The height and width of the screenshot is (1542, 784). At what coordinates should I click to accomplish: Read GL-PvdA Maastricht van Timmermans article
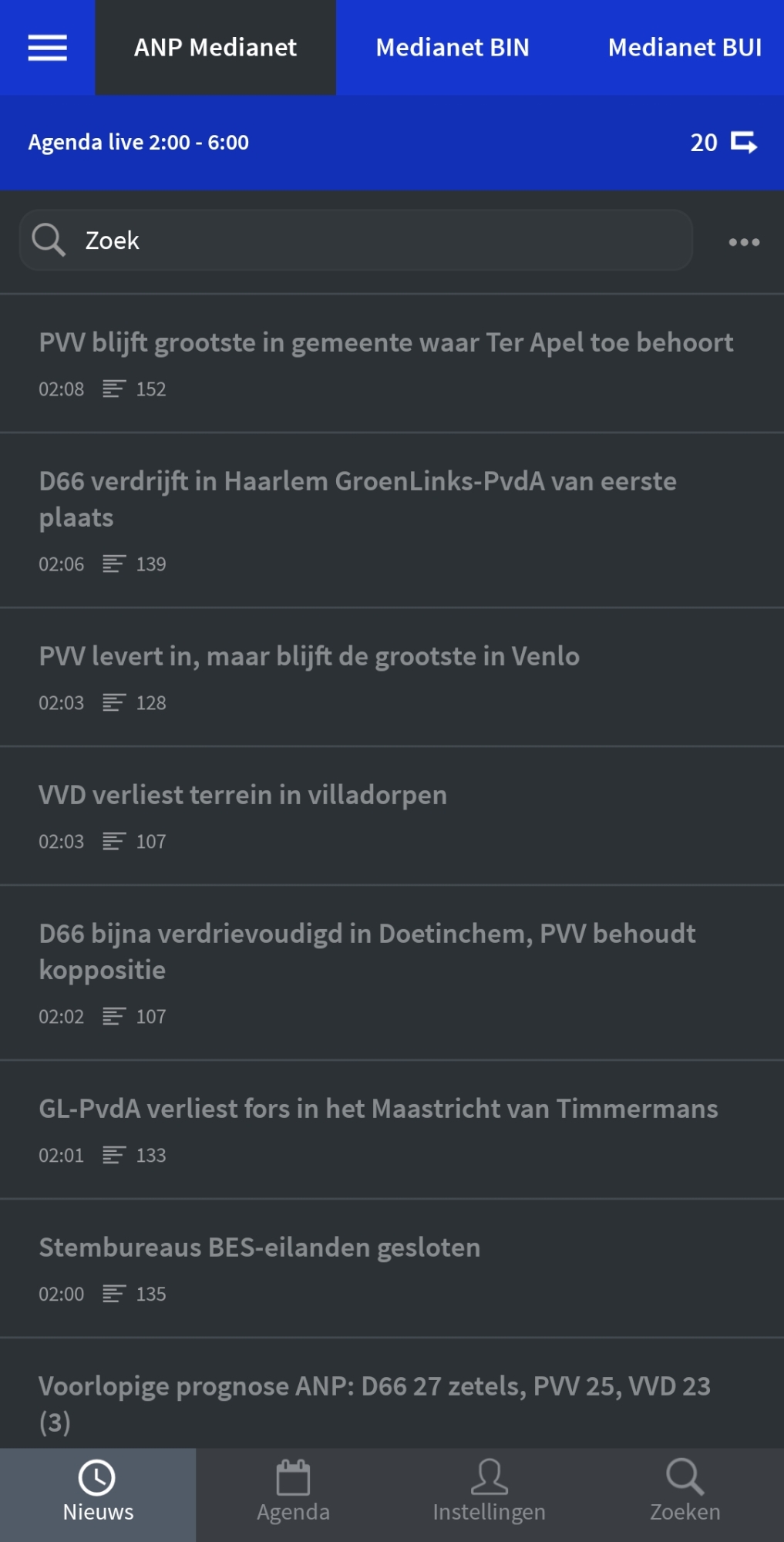point(378,1109)
